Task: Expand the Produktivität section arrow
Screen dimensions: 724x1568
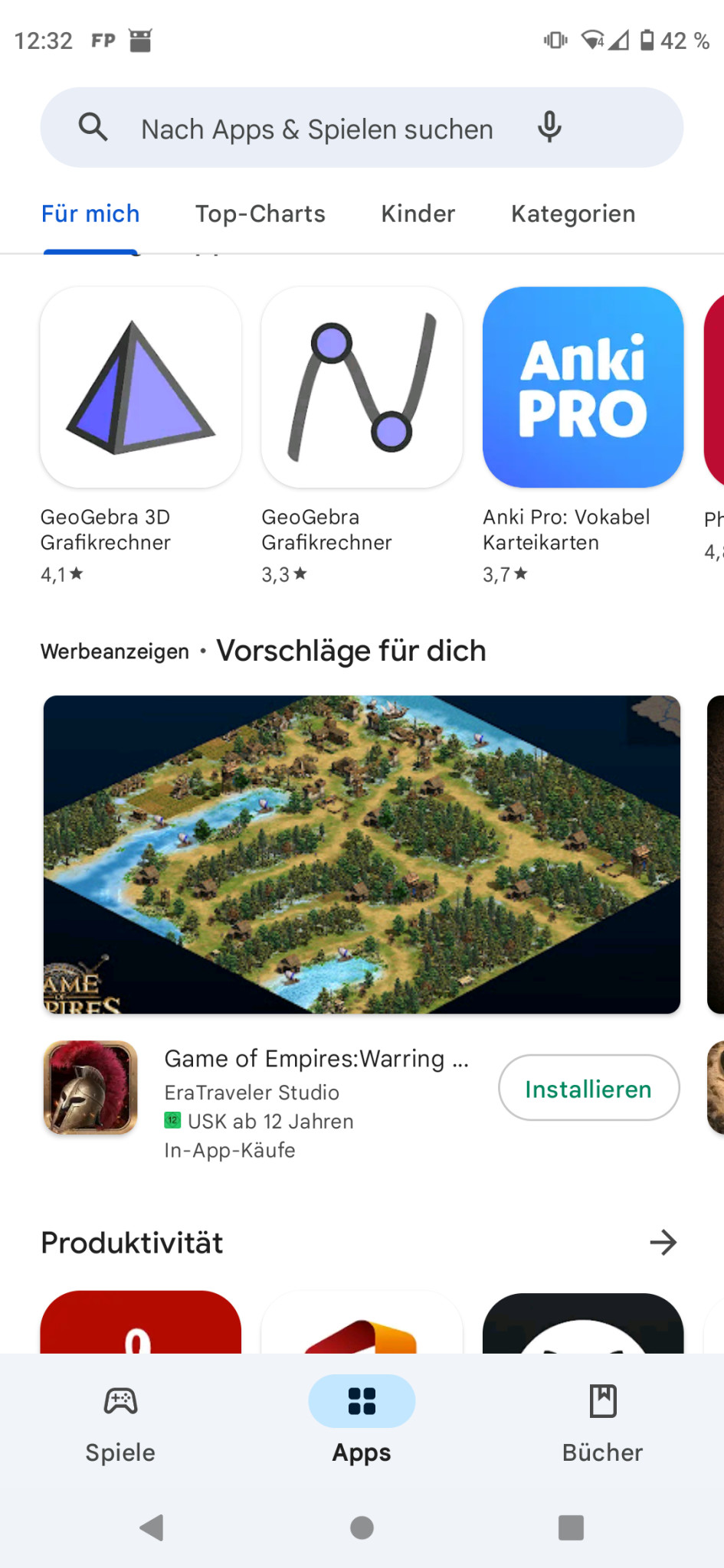Action: 663,1242
